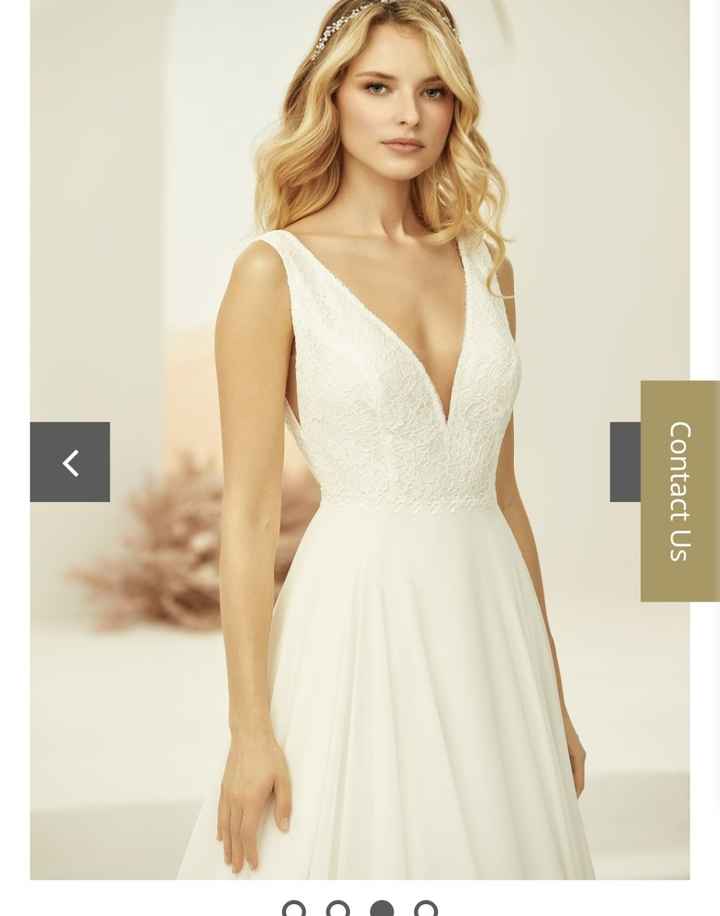This screenshot has height=916, width=720.
Task: Show the next dress photo
Action: point(626,462)
